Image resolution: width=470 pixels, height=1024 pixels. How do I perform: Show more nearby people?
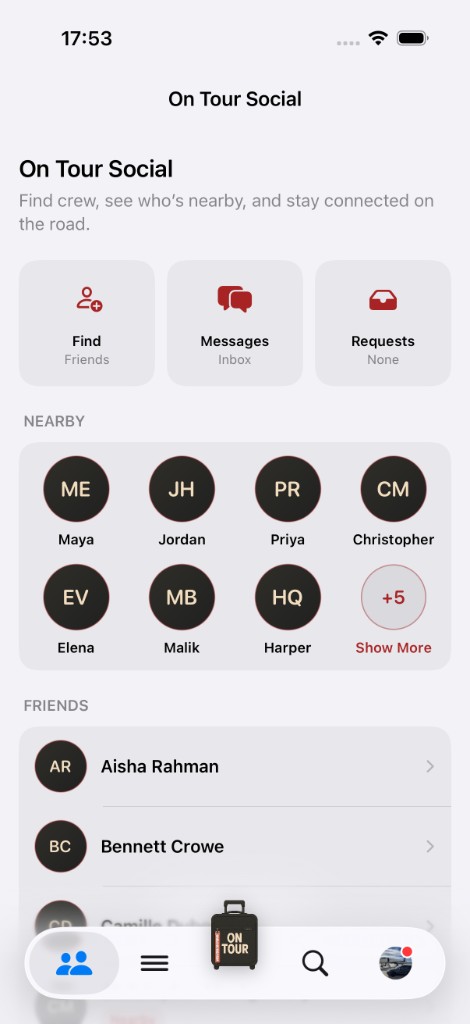[394, 609]
